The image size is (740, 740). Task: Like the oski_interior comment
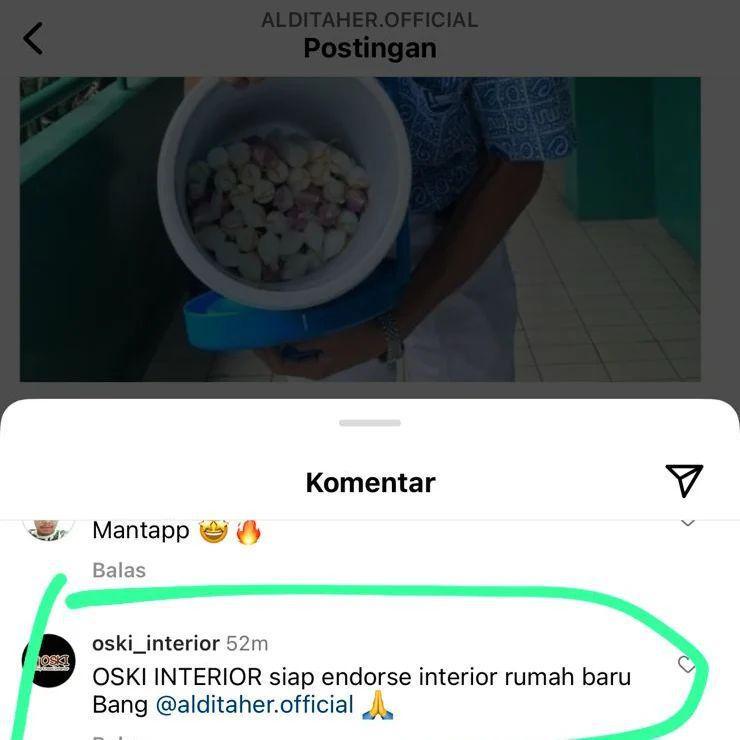(686, 664)
